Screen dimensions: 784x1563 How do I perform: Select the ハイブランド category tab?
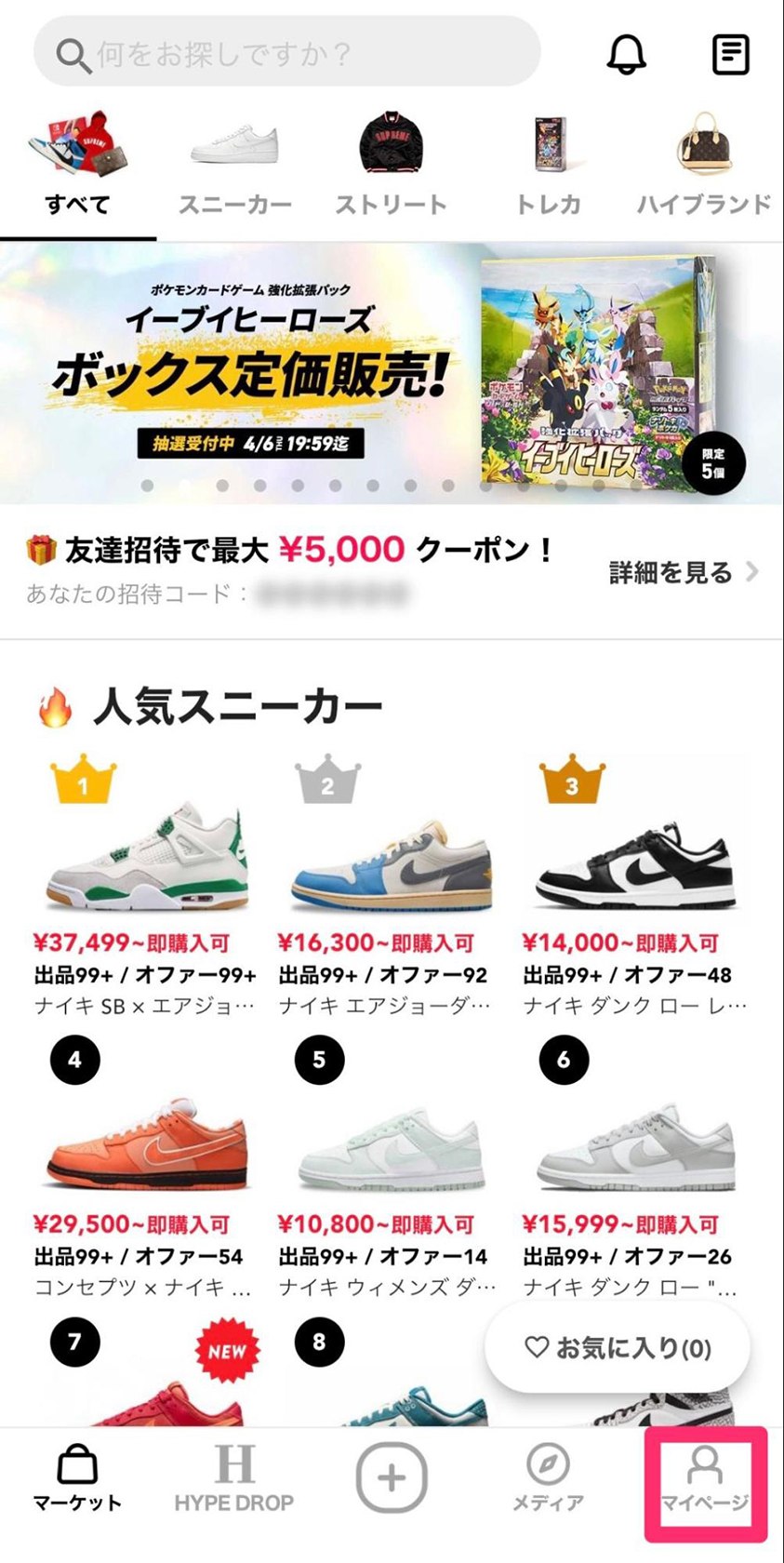point(703,169)
